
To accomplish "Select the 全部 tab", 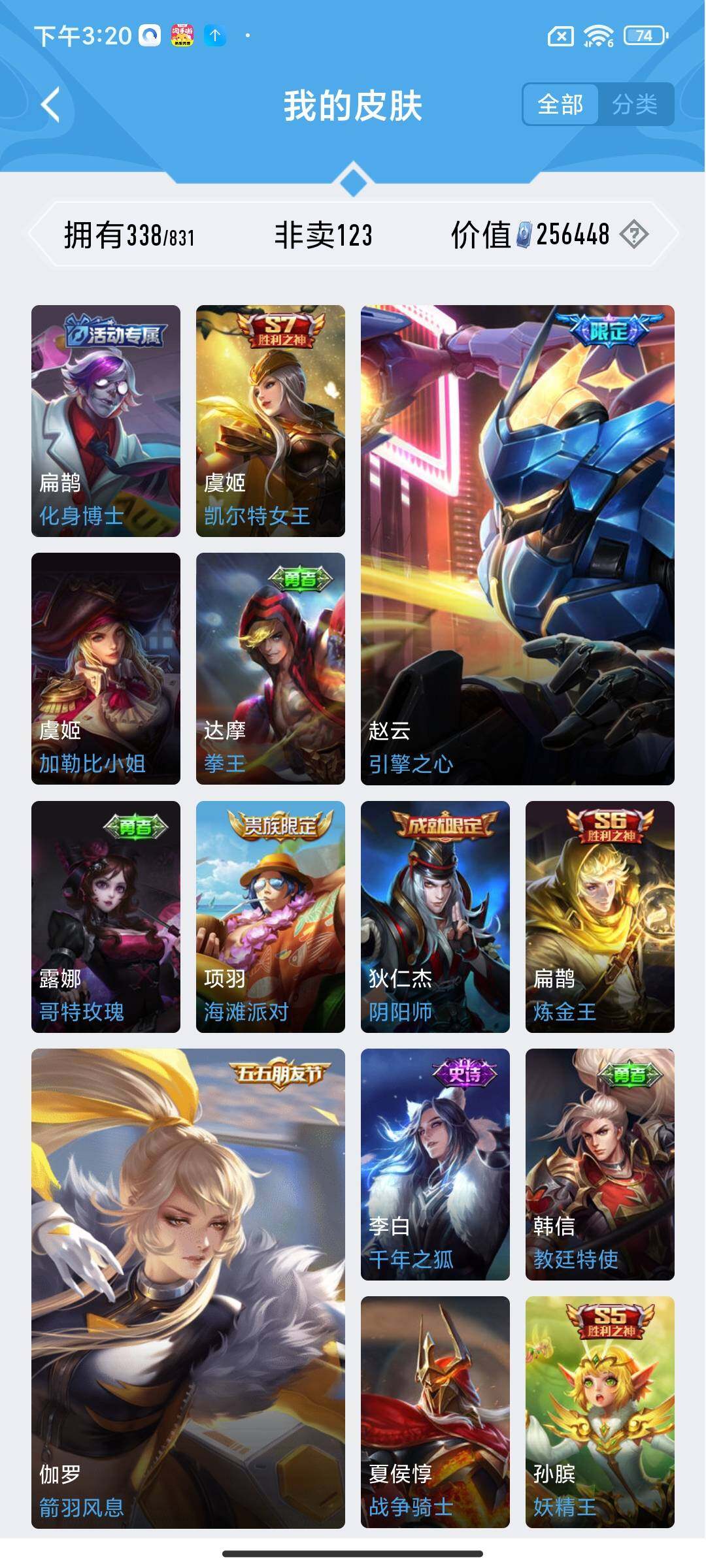I will 560,105.
